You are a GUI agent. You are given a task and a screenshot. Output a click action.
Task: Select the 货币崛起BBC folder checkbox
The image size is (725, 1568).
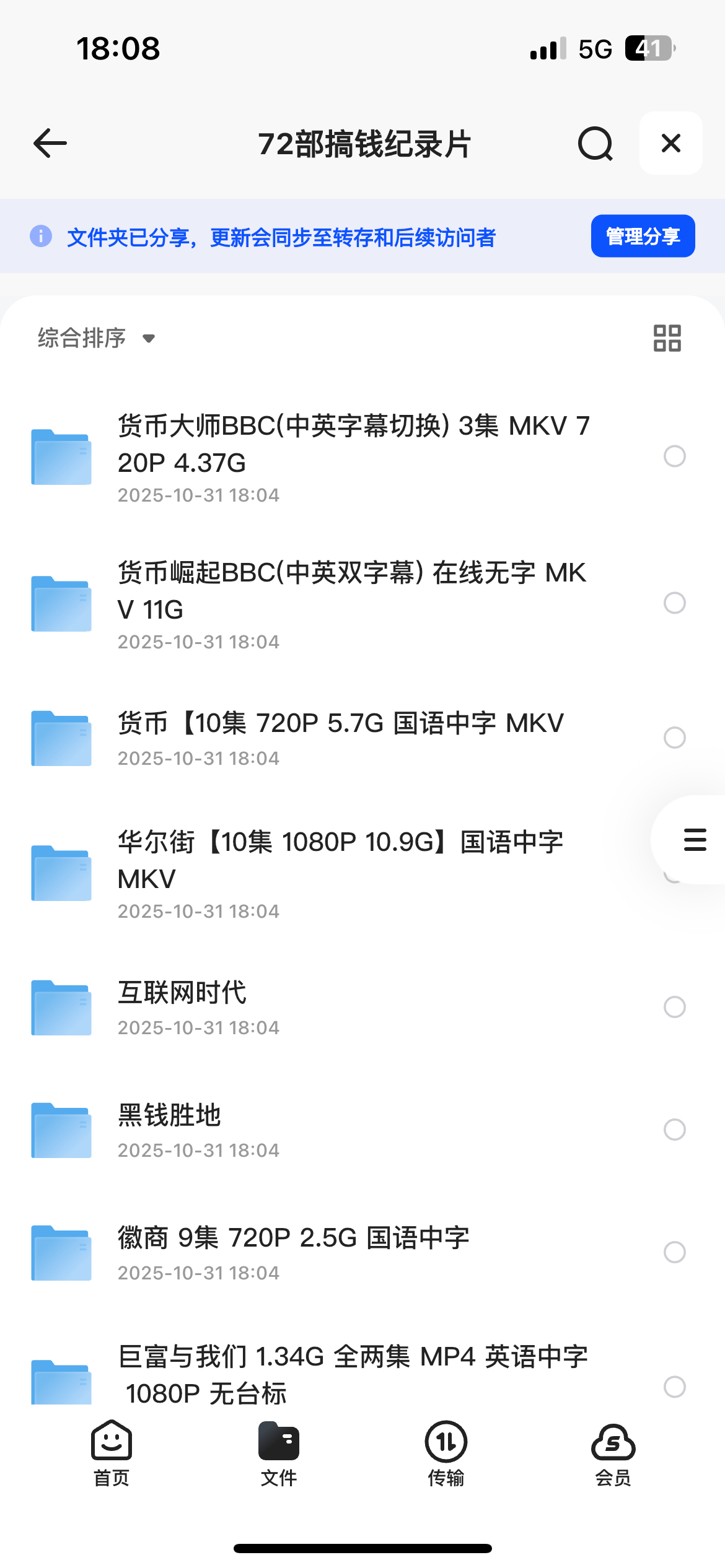[674, 603]
